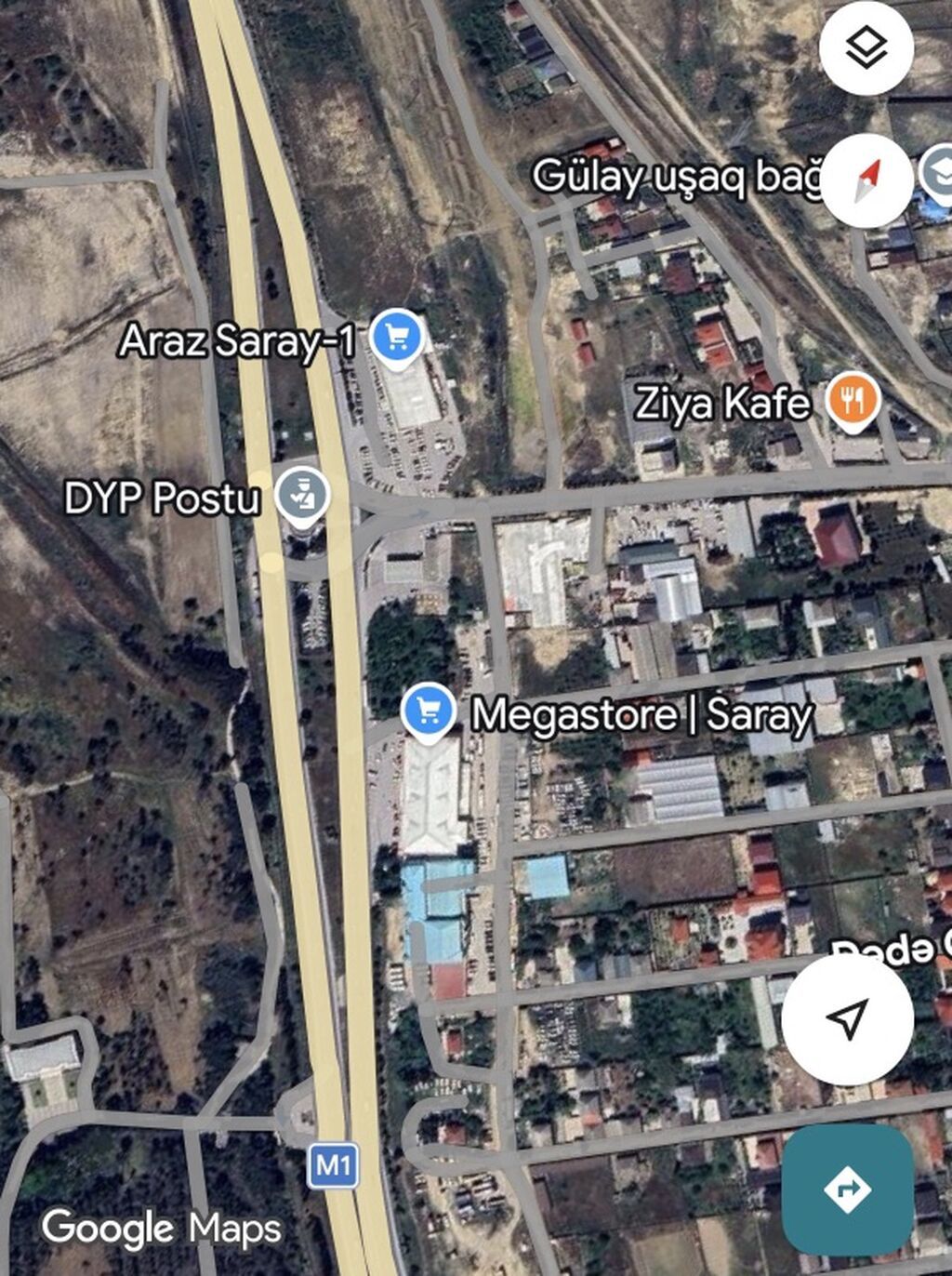Viewport: 952px width, 1276px height.
Task: Select the Megastore | Saray shop pin
Action: click(428, 711)
